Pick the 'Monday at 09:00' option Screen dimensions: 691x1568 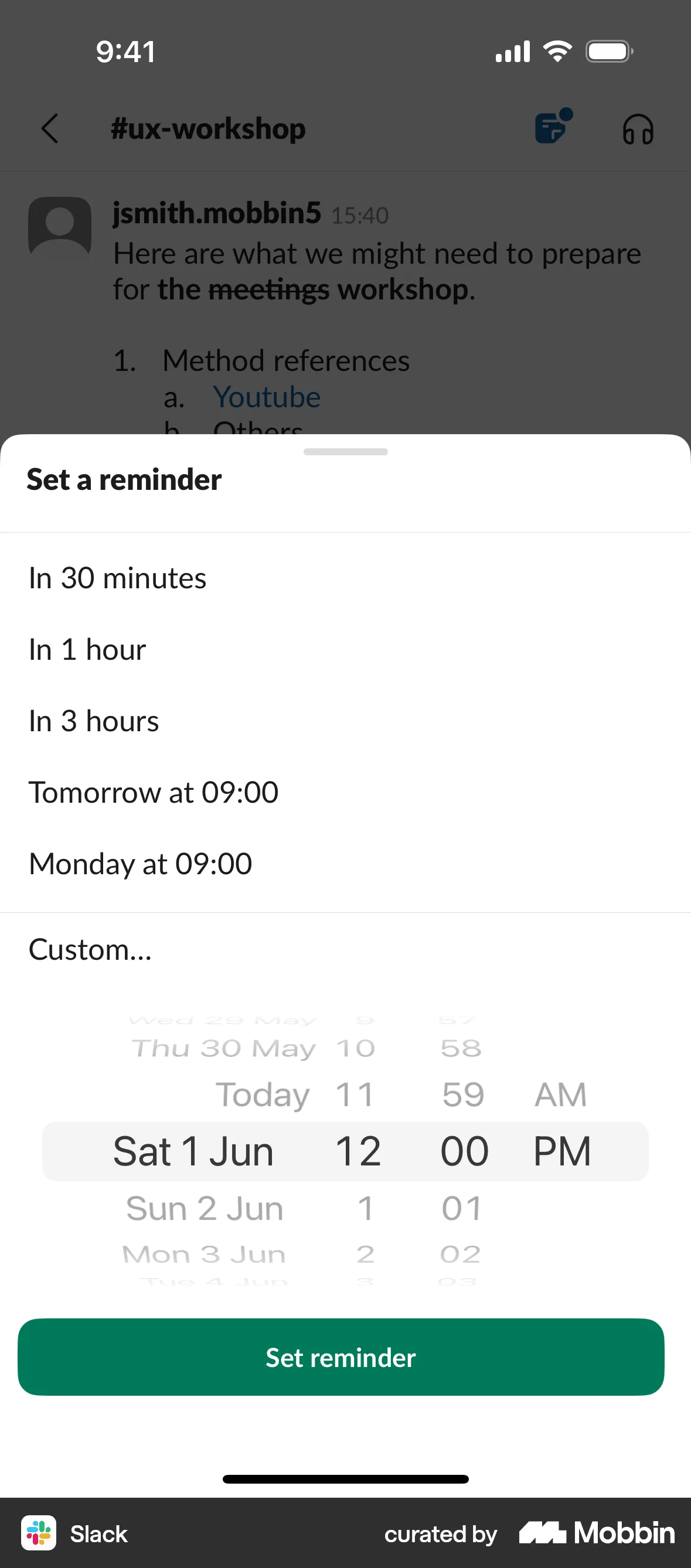(139, 863)
